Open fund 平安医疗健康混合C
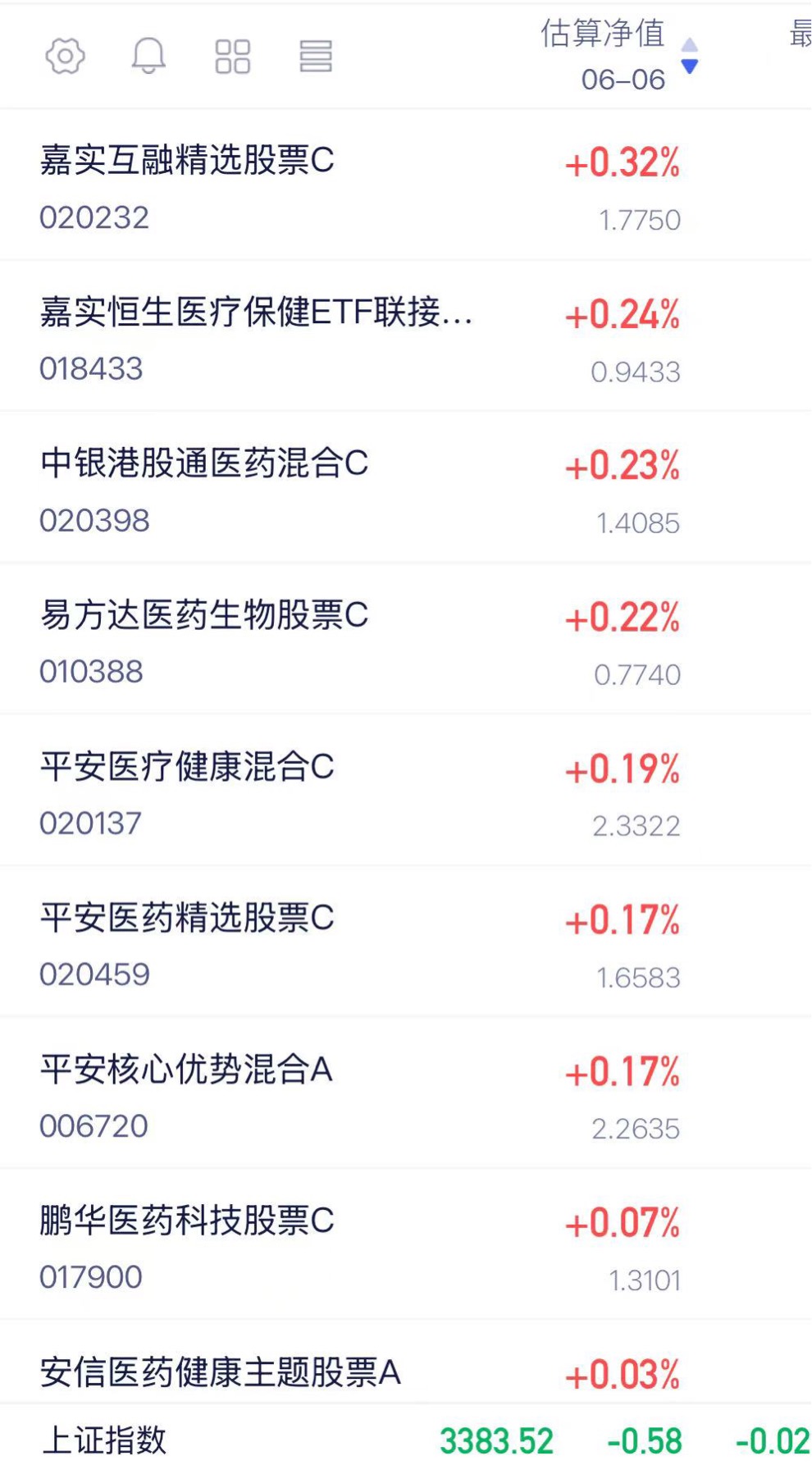The width and height of the screenshot is (812, 1465). (x=406, y=792)
